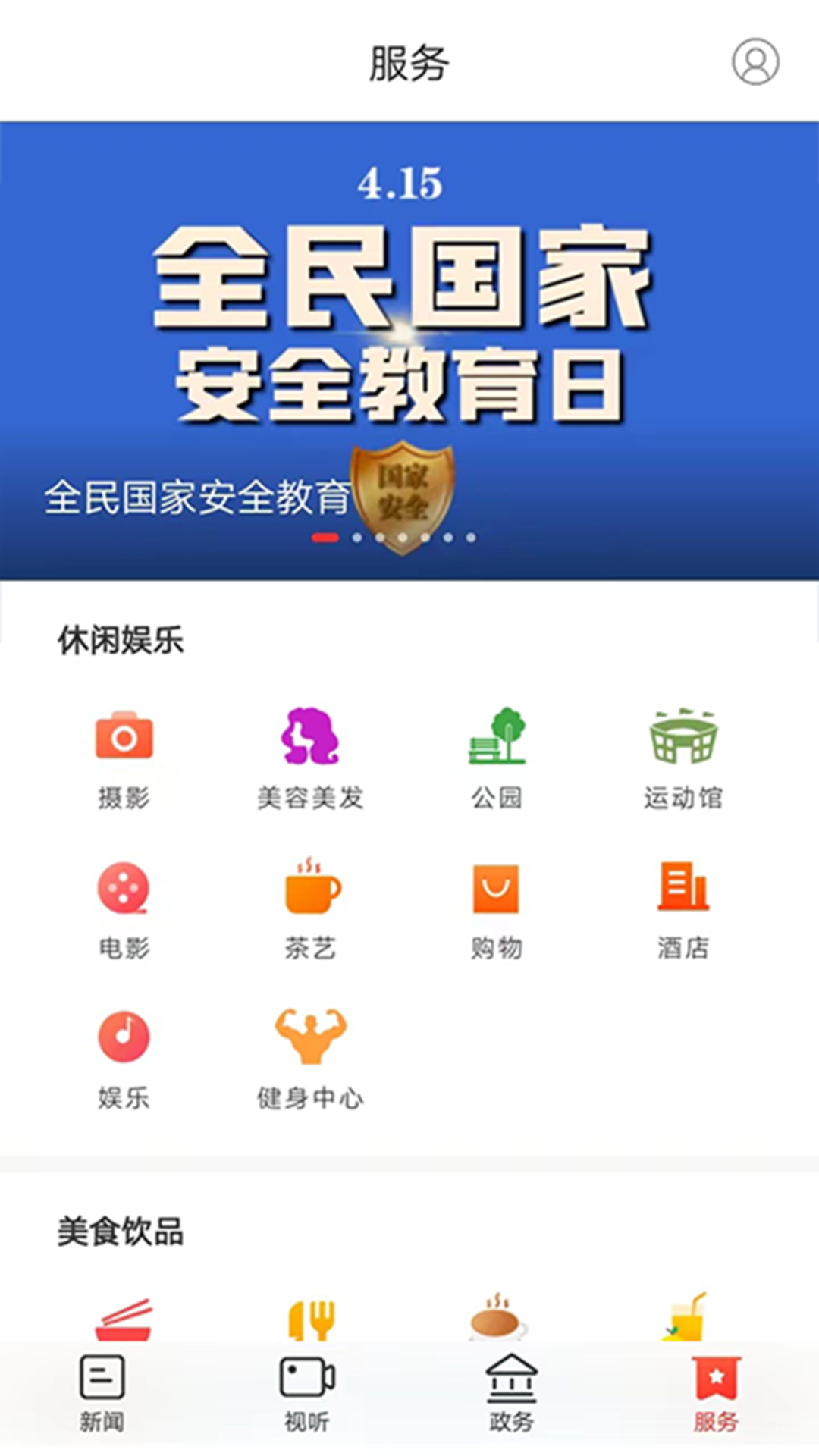Tap the 服务 tab
Screen dimensions: 819x1456
[716, 1393]
